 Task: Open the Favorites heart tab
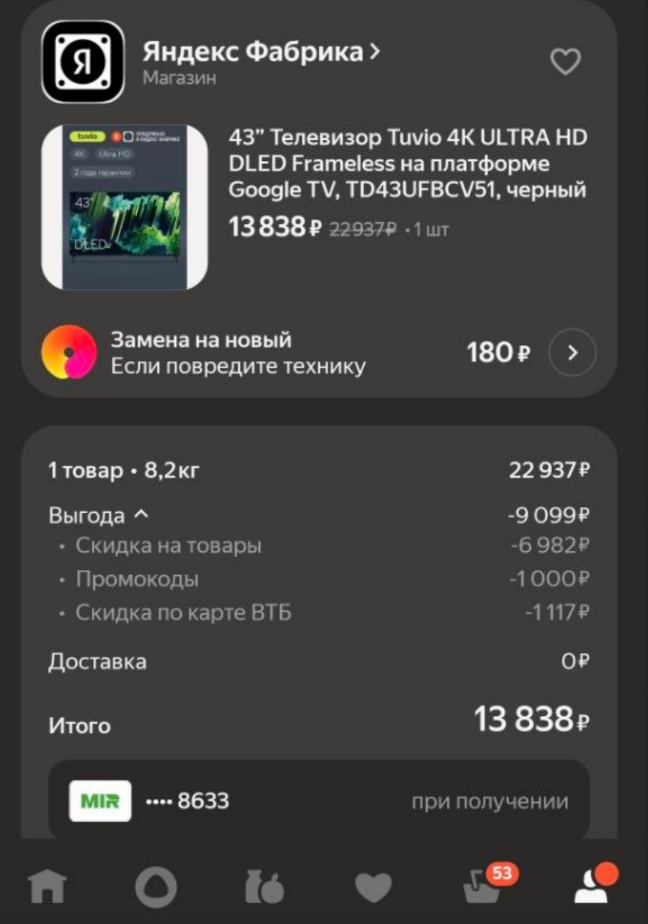(x=373, y=885)
